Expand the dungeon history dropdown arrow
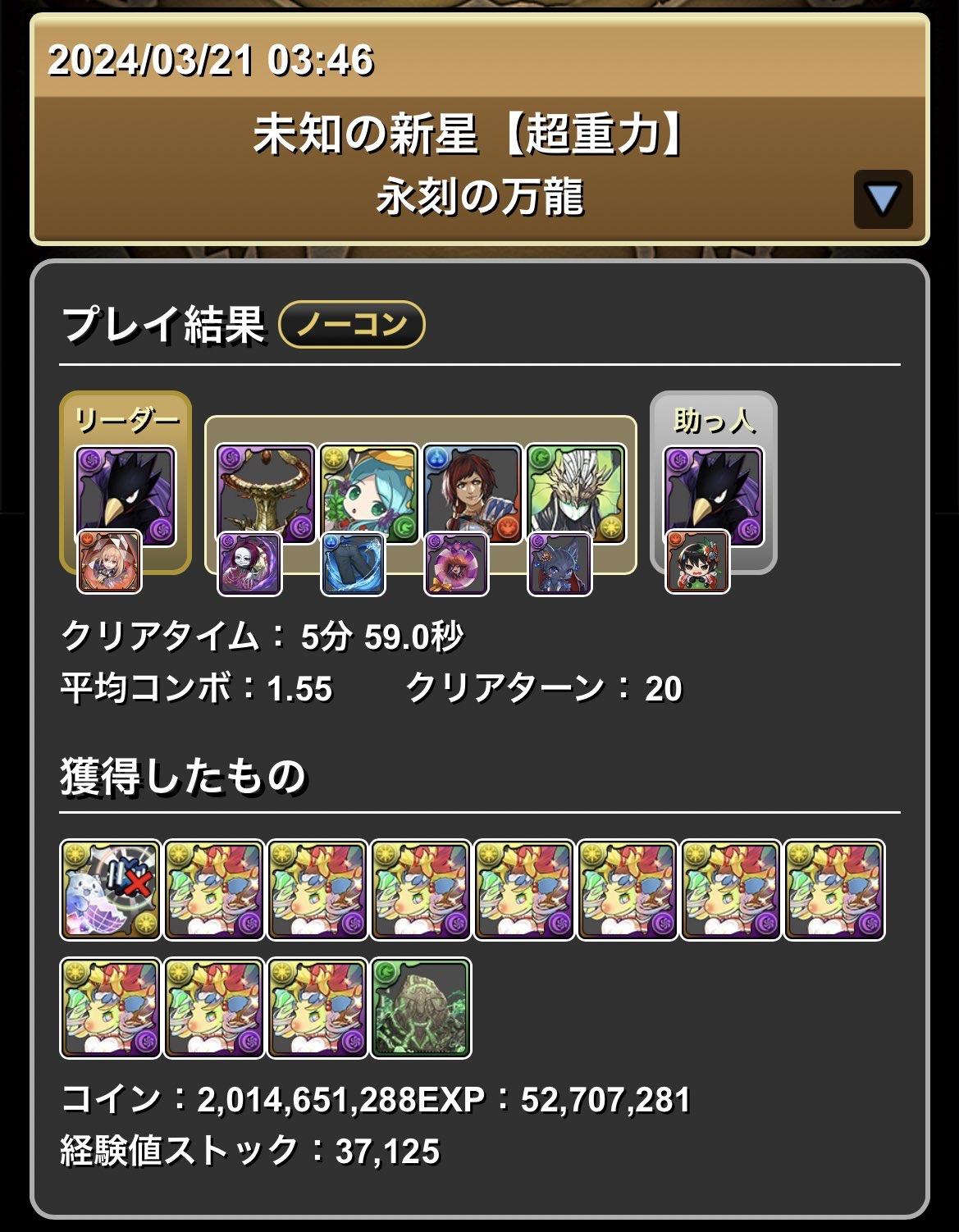959x1232 pixels. pos(883,199)
